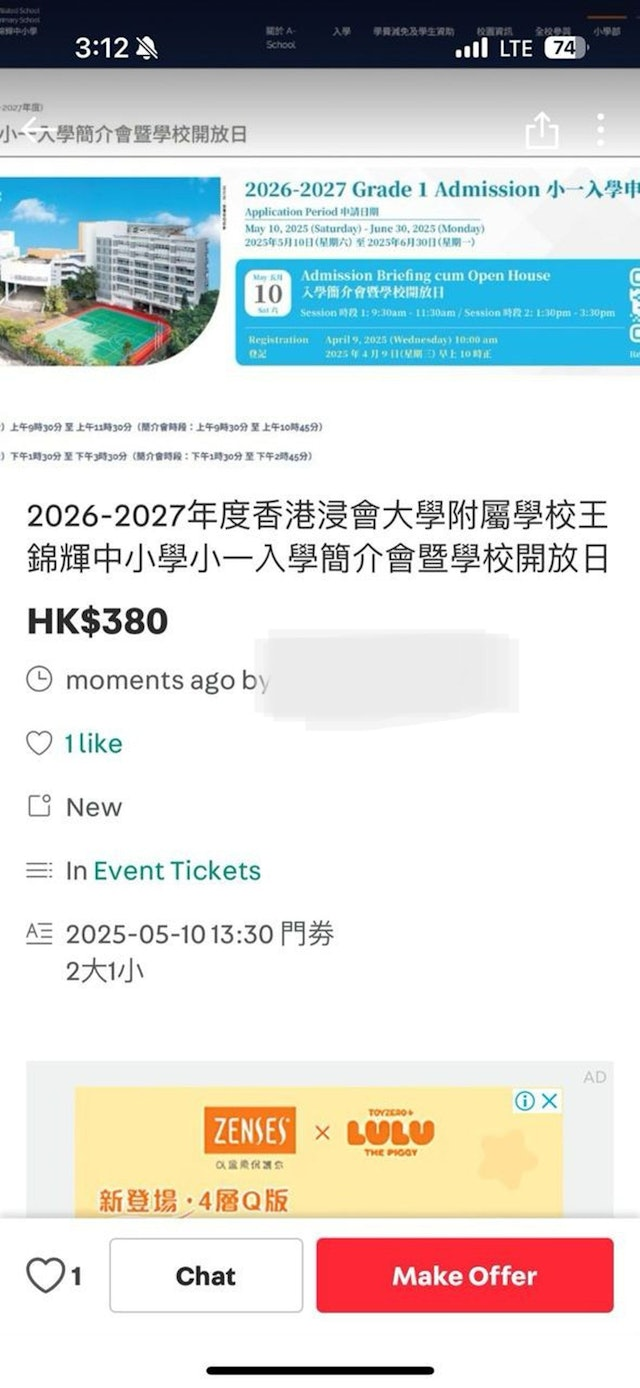
Task: Open the listing photo
Action: pos(320,272)
